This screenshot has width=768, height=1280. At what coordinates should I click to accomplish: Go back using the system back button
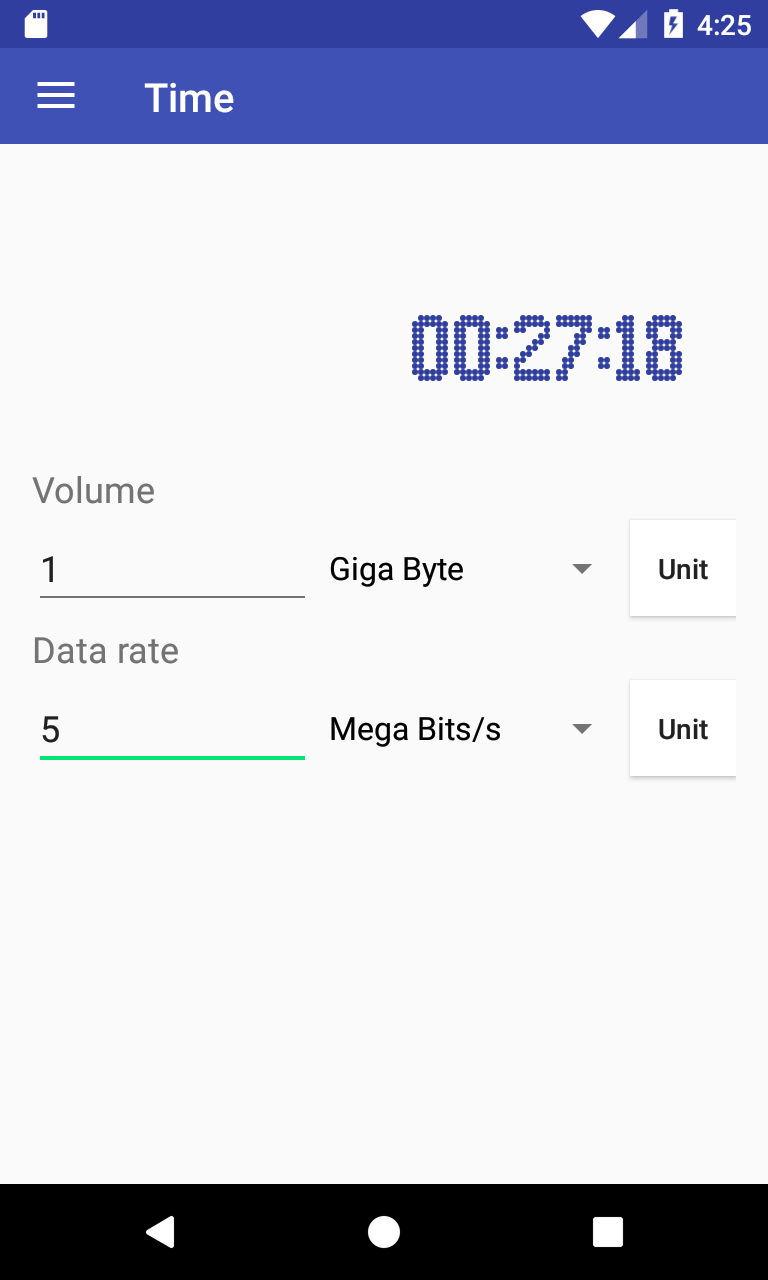click(x=160, y=1232)
